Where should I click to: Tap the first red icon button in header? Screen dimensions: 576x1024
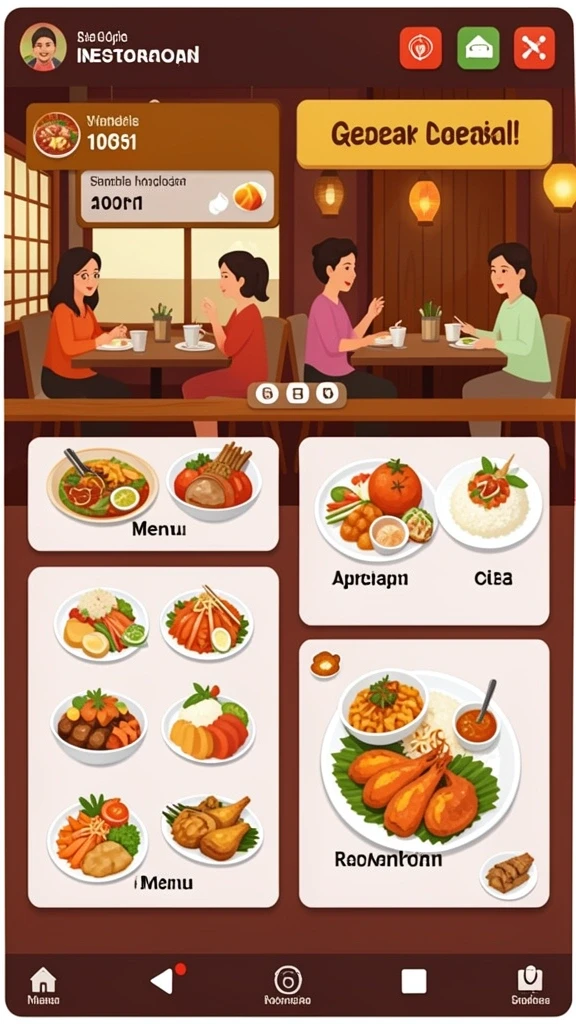(421, 48)
